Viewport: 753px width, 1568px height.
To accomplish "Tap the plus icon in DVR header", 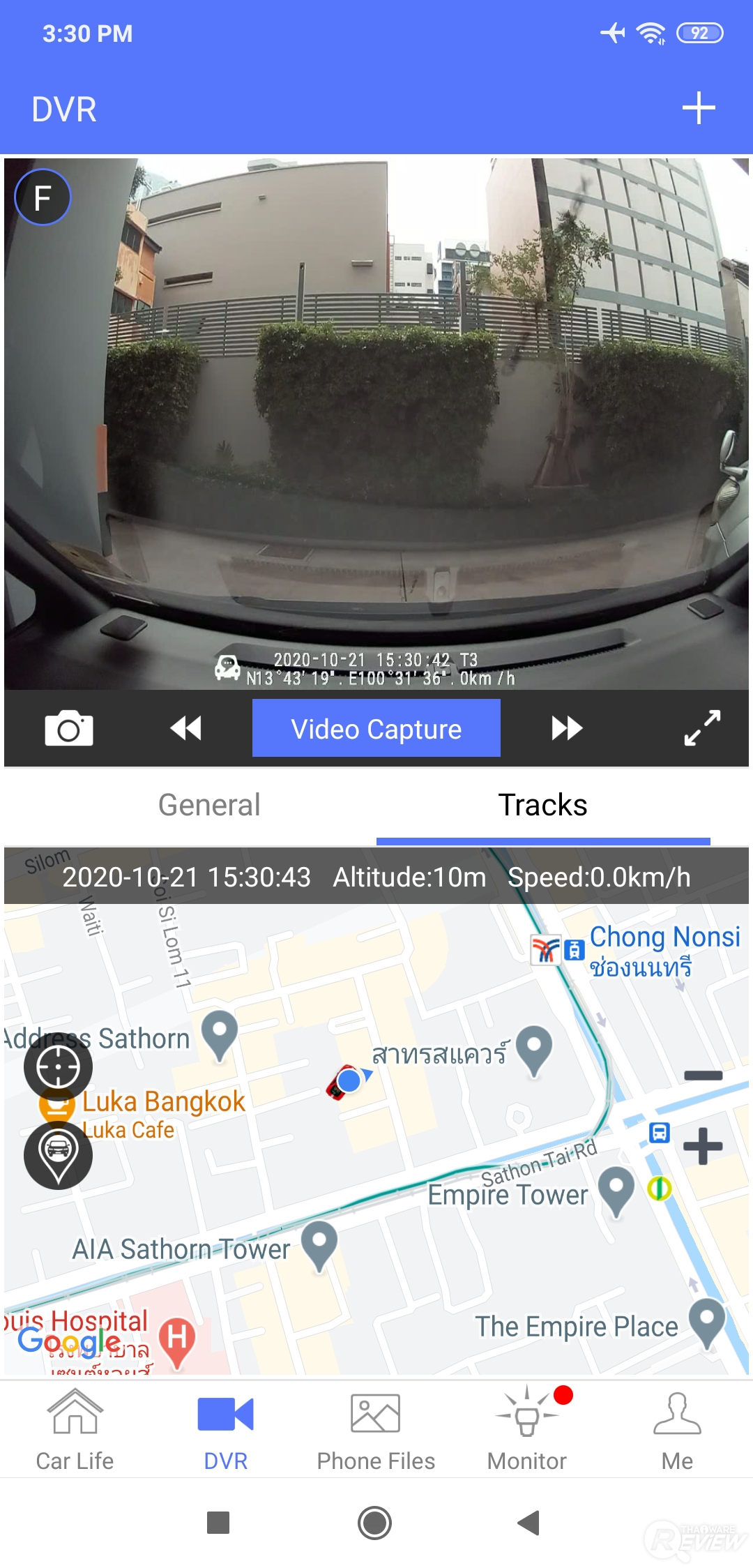I will (699, 109).
